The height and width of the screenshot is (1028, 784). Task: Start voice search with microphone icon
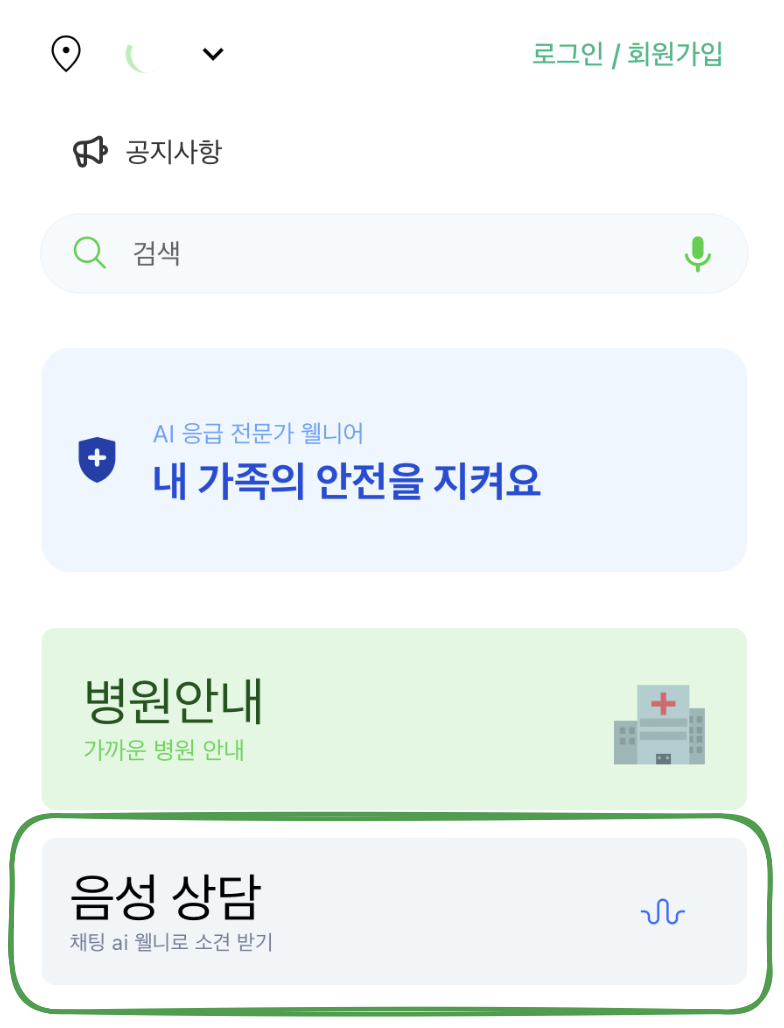697,254
